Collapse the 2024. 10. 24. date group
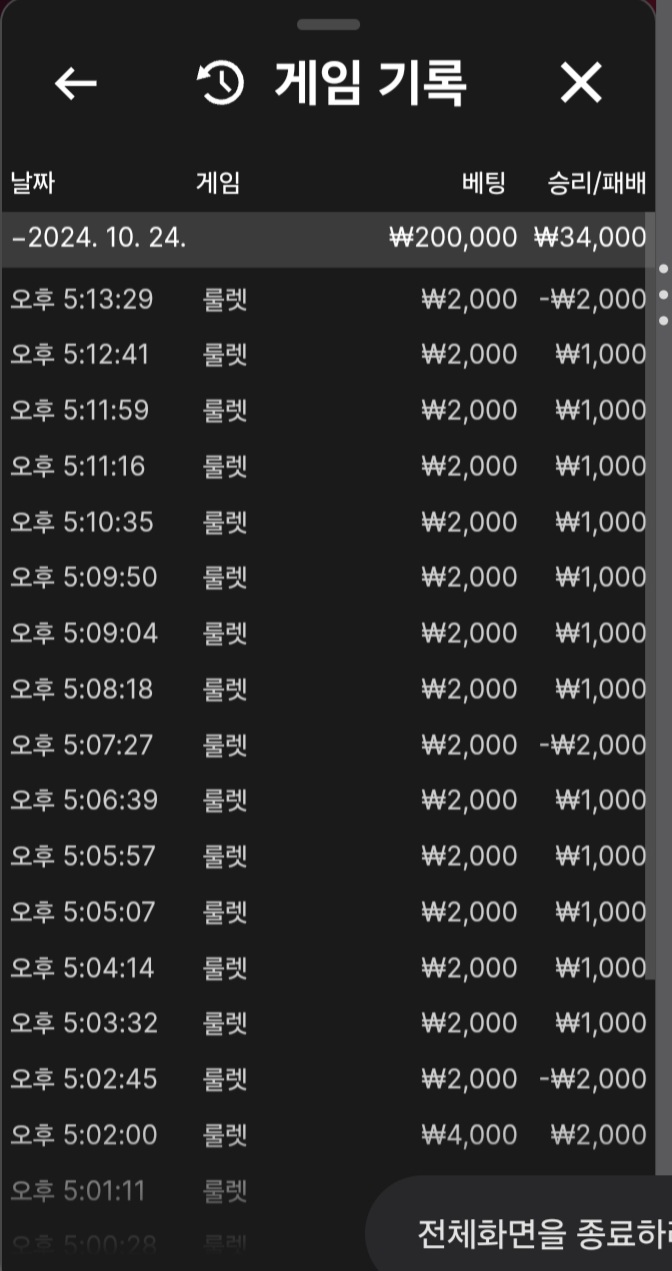Screen dimensions: 672x1271 (x=100, y=238)
